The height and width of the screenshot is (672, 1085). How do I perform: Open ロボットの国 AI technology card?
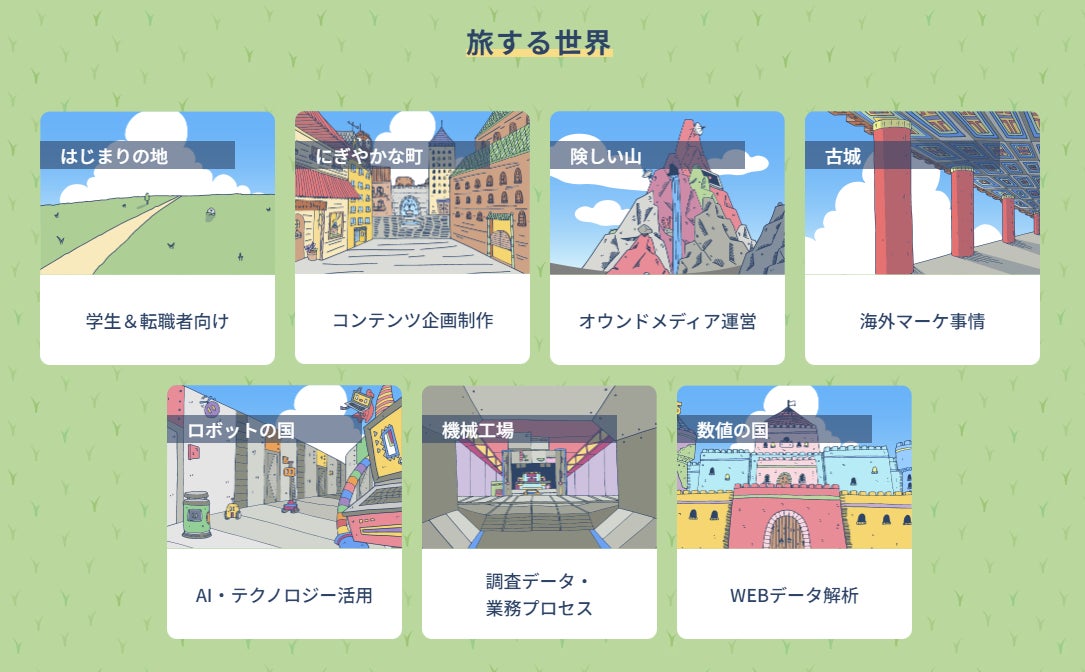[x=284, y=511]
